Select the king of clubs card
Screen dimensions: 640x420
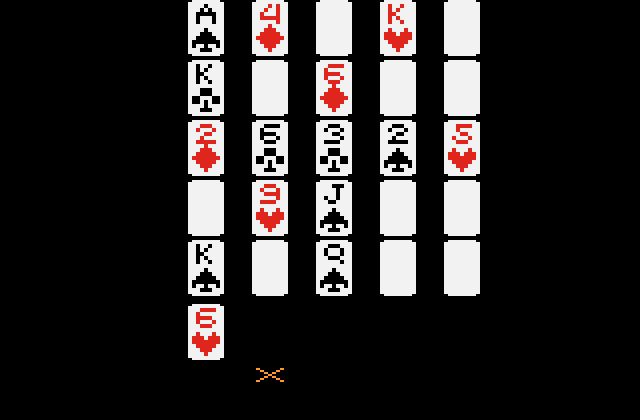[206, 87]
